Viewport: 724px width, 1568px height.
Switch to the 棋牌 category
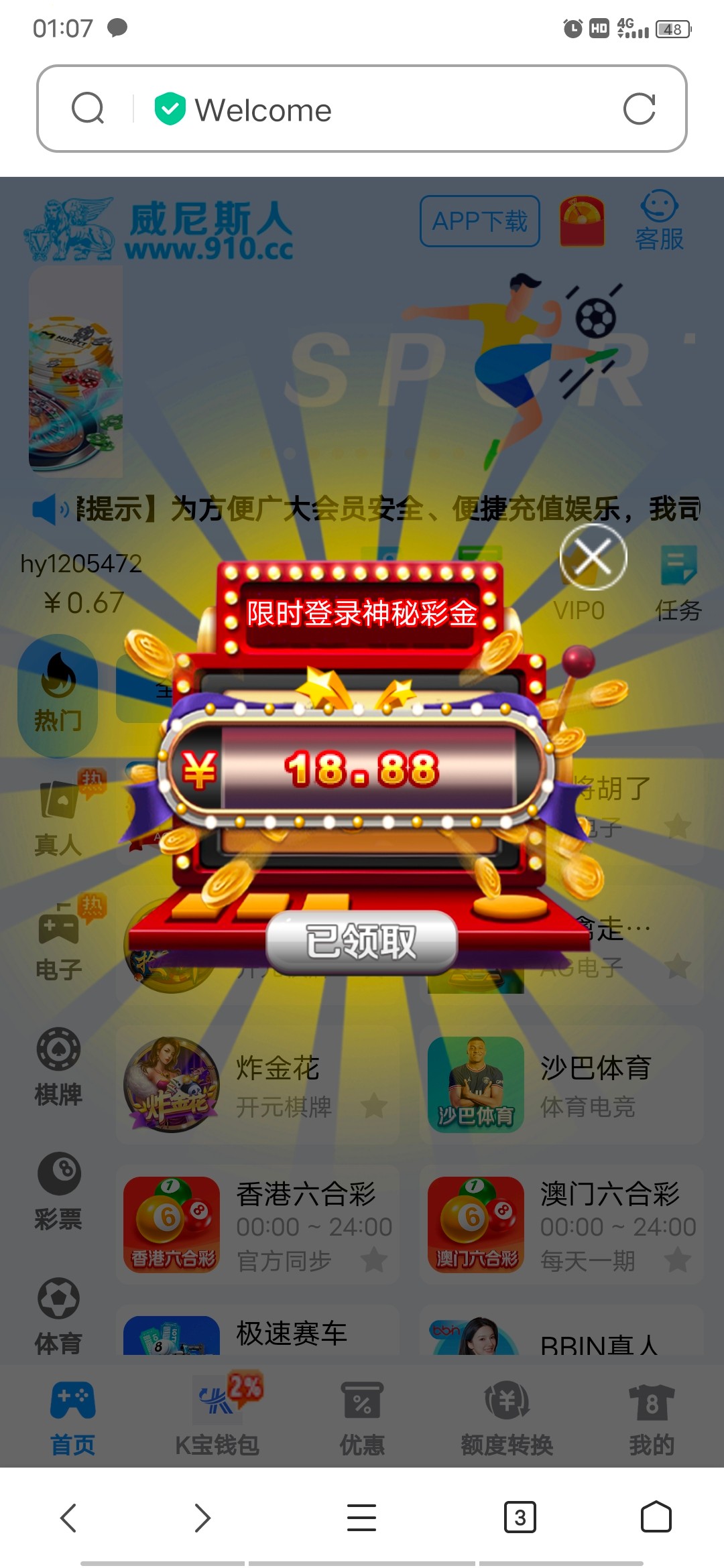[58, 1067]
